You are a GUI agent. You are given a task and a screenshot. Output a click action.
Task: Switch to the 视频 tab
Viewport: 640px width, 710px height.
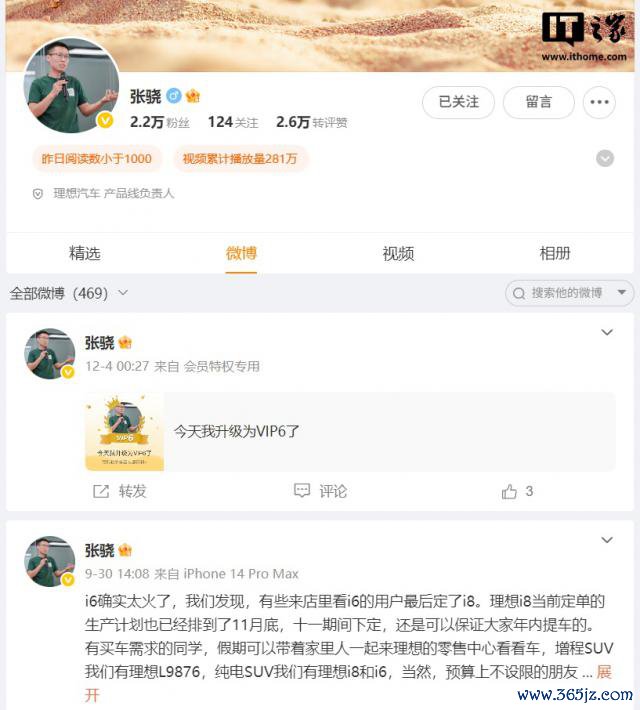pos(398,253)
